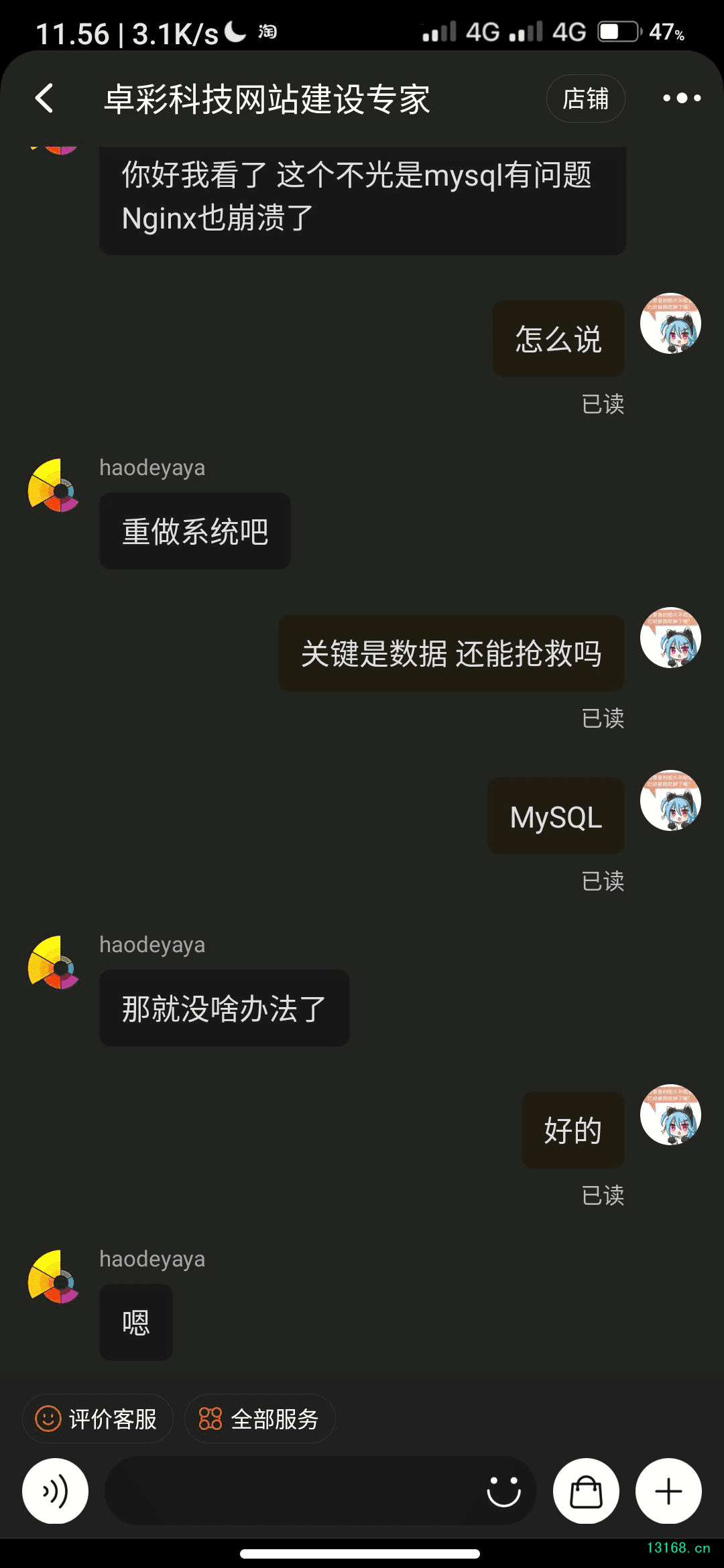Tap 评价客服 to rate the service
The width and height of the screenshot is (724, 1568).
[x=98, y=1419]
